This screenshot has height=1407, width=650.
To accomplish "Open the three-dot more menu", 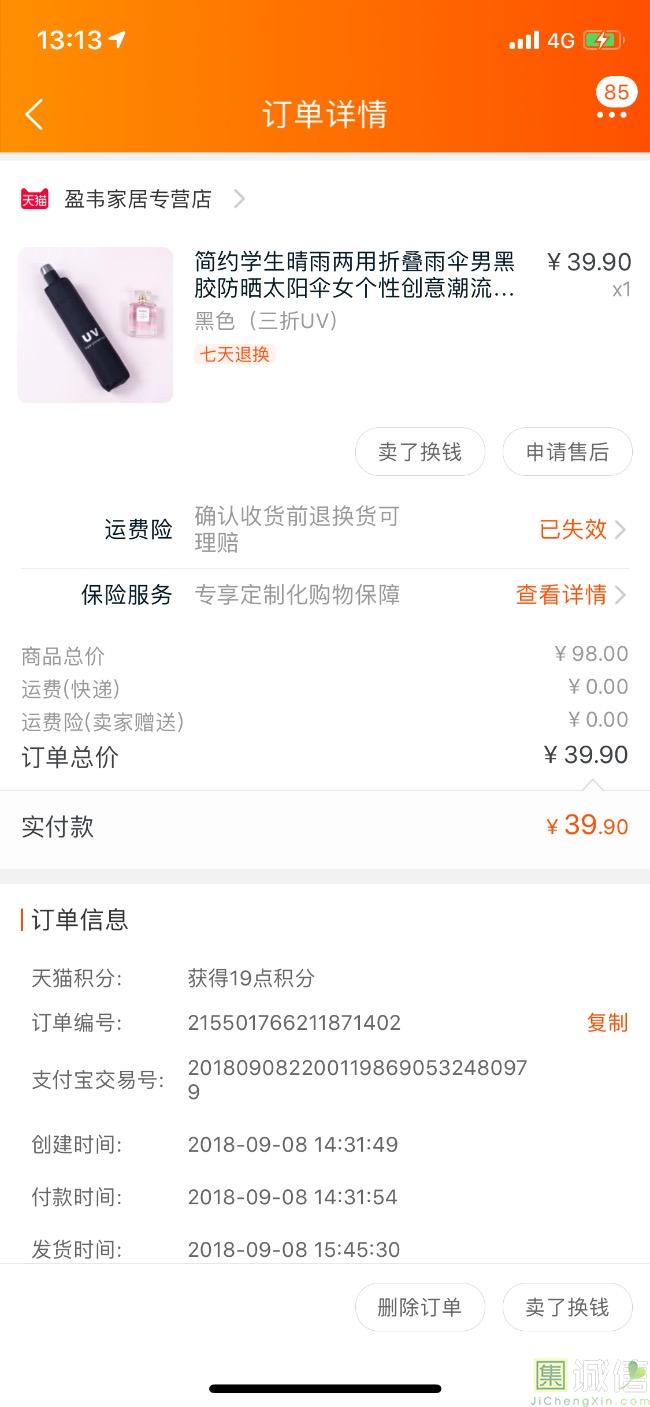I will tap(611, 115).
